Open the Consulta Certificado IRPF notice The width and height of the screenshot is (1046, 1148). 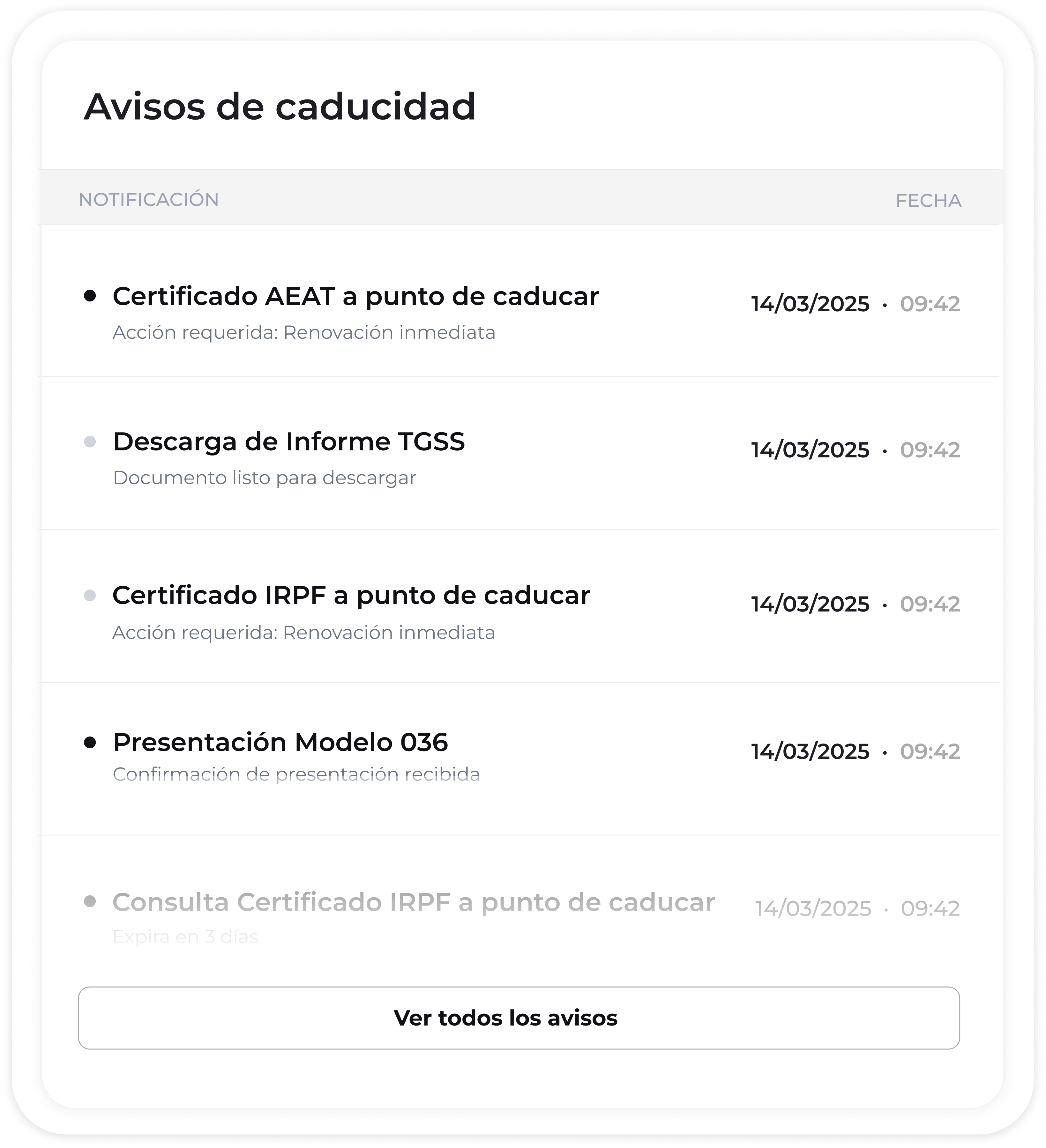(x=413, y=903)
